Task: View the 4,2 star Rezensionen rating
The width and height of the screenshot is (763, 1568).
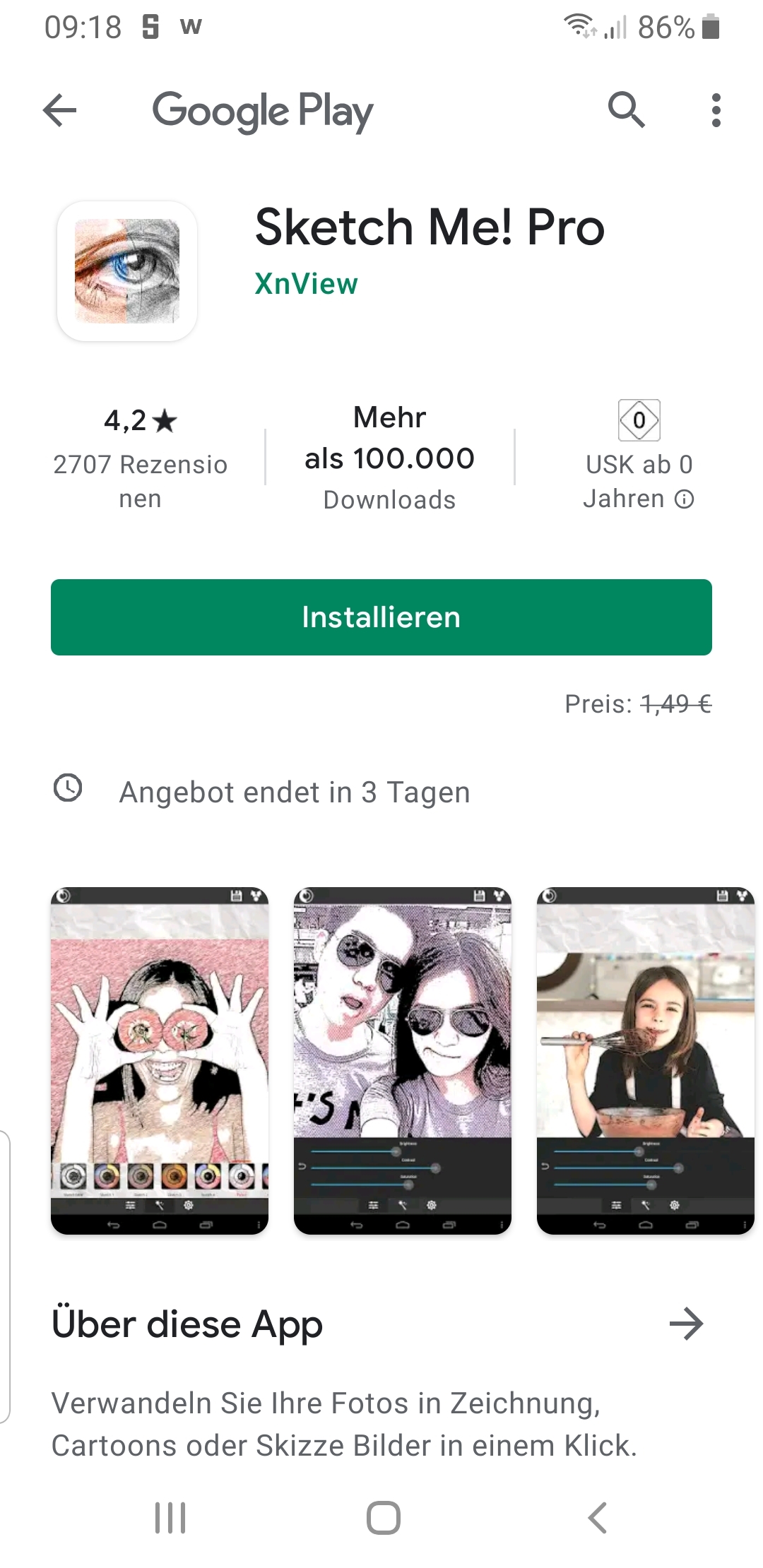Action: 140,456
